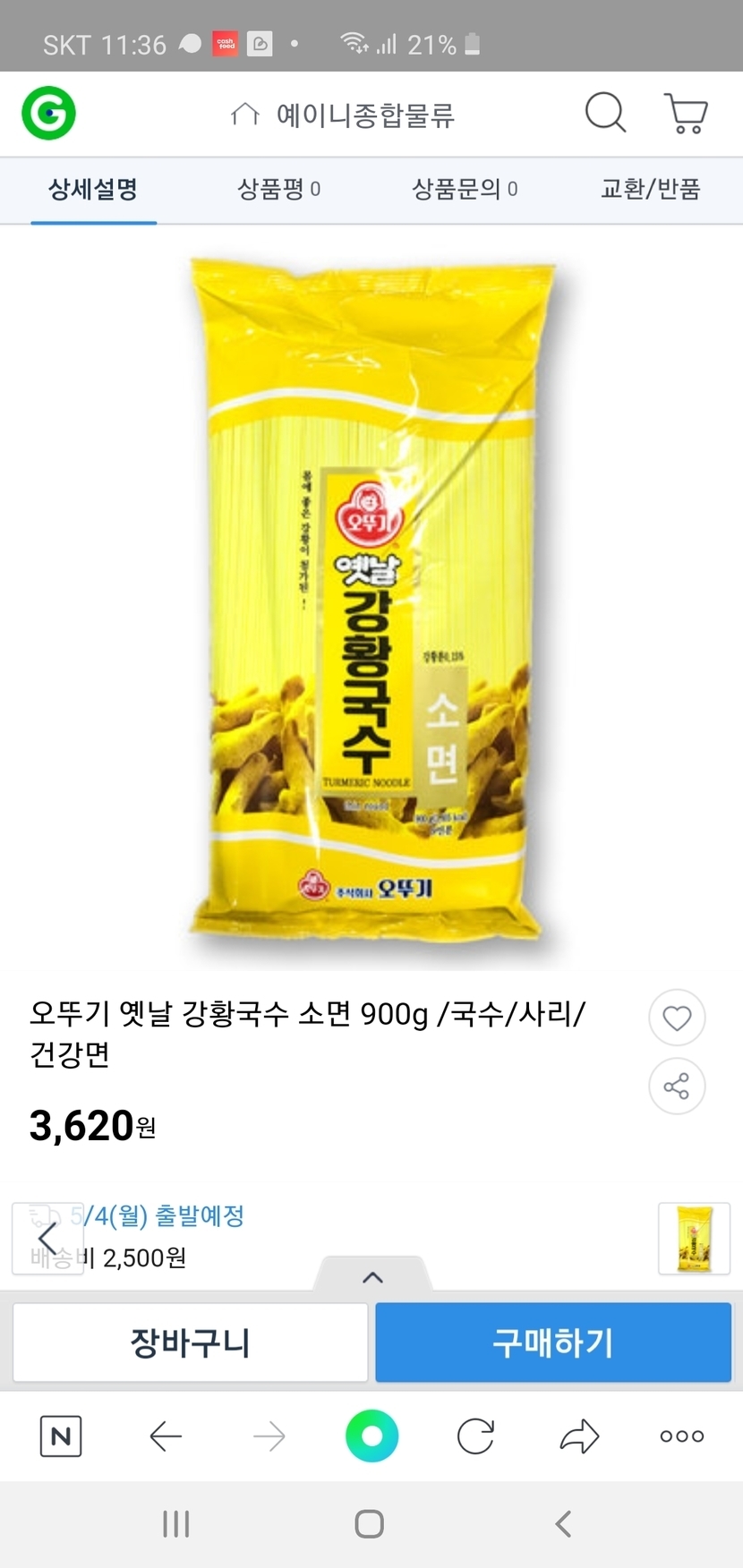Open the browser share arrow
743x1568 pixels.
tap(579, 1436)
